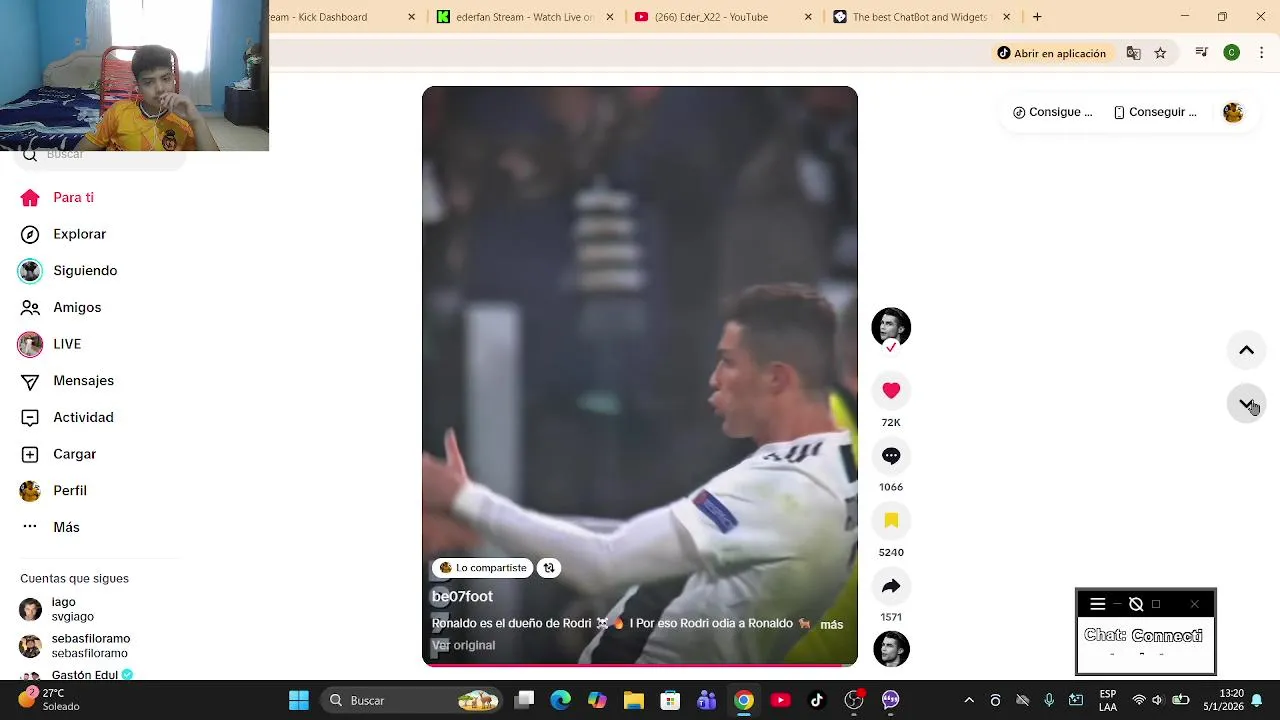Go to previous video with up arrow
1280x720 pixels.
[1246, 350]
